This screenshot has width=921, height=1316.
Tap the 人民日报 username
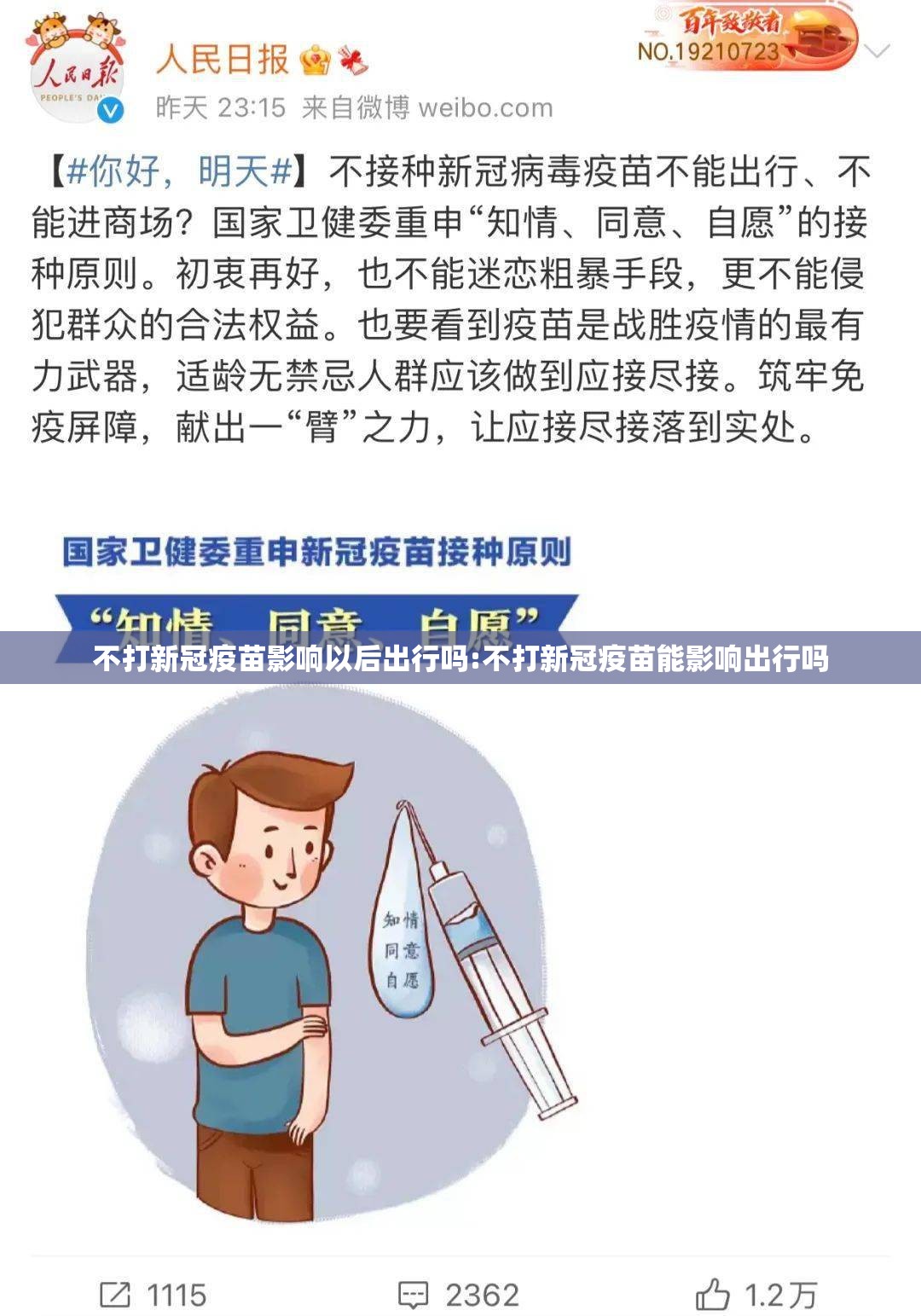pyautogui.click(x=223, y=60)
